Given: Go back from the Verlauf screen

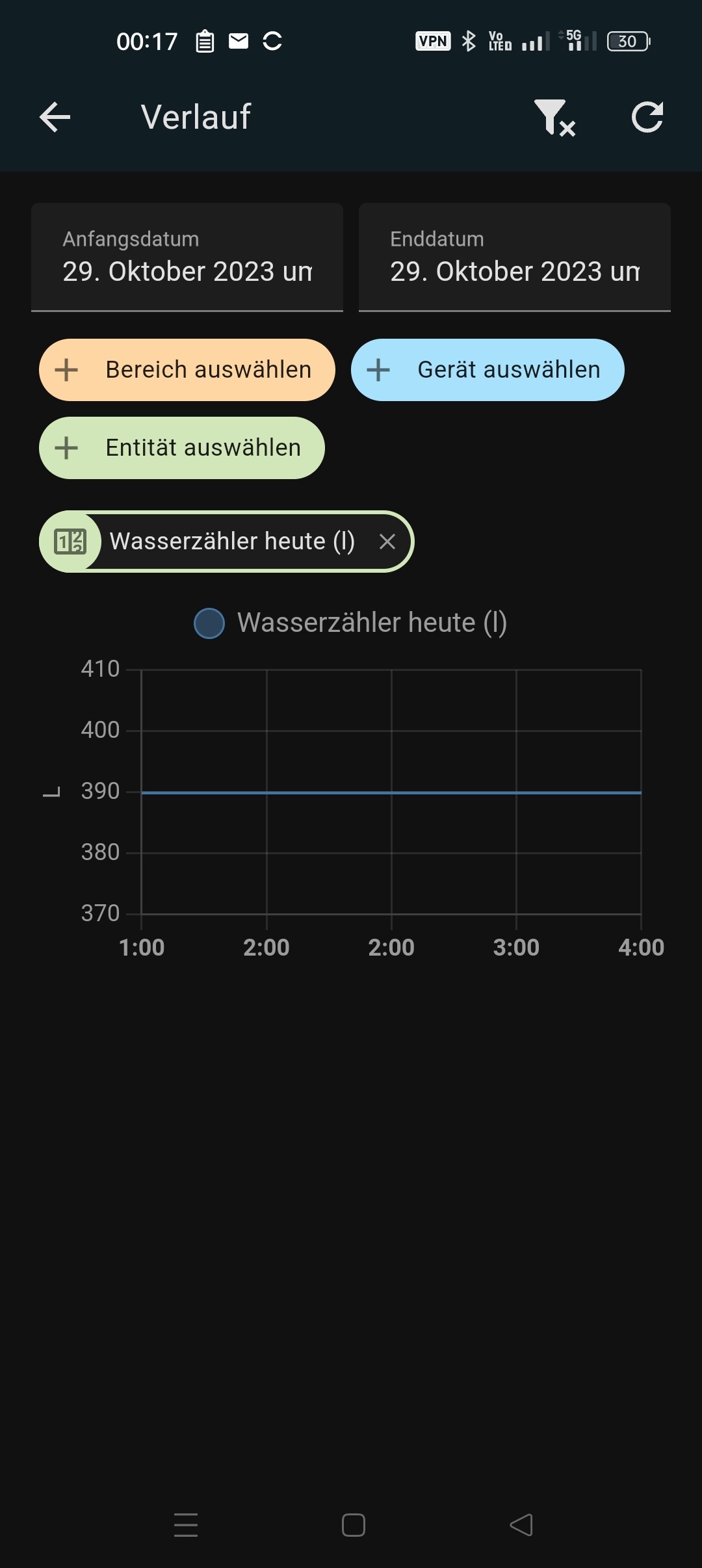Looking at the screenshot, I should click(55, 118).
